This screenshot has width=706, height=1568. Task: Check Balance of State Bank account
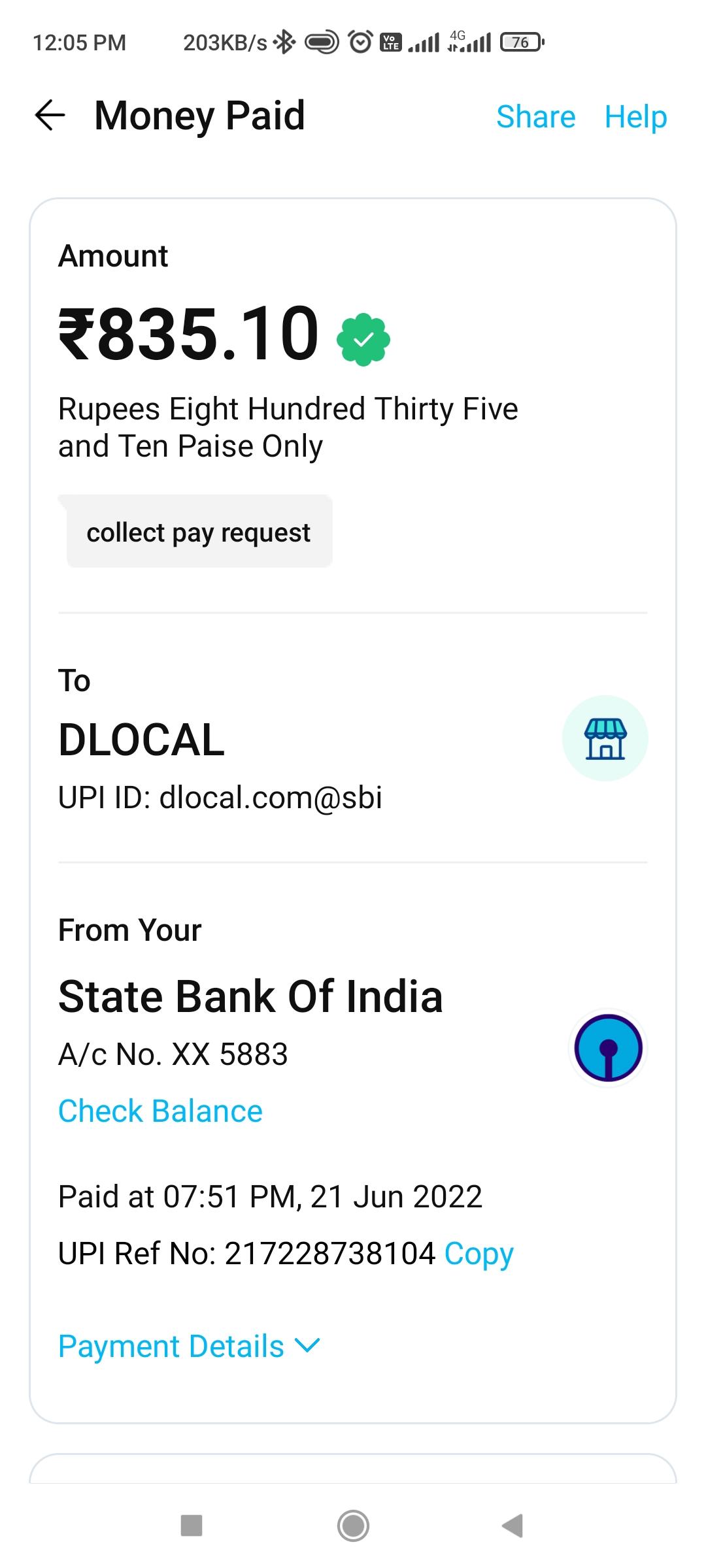pyautogui.click(x=160, y=1111)
